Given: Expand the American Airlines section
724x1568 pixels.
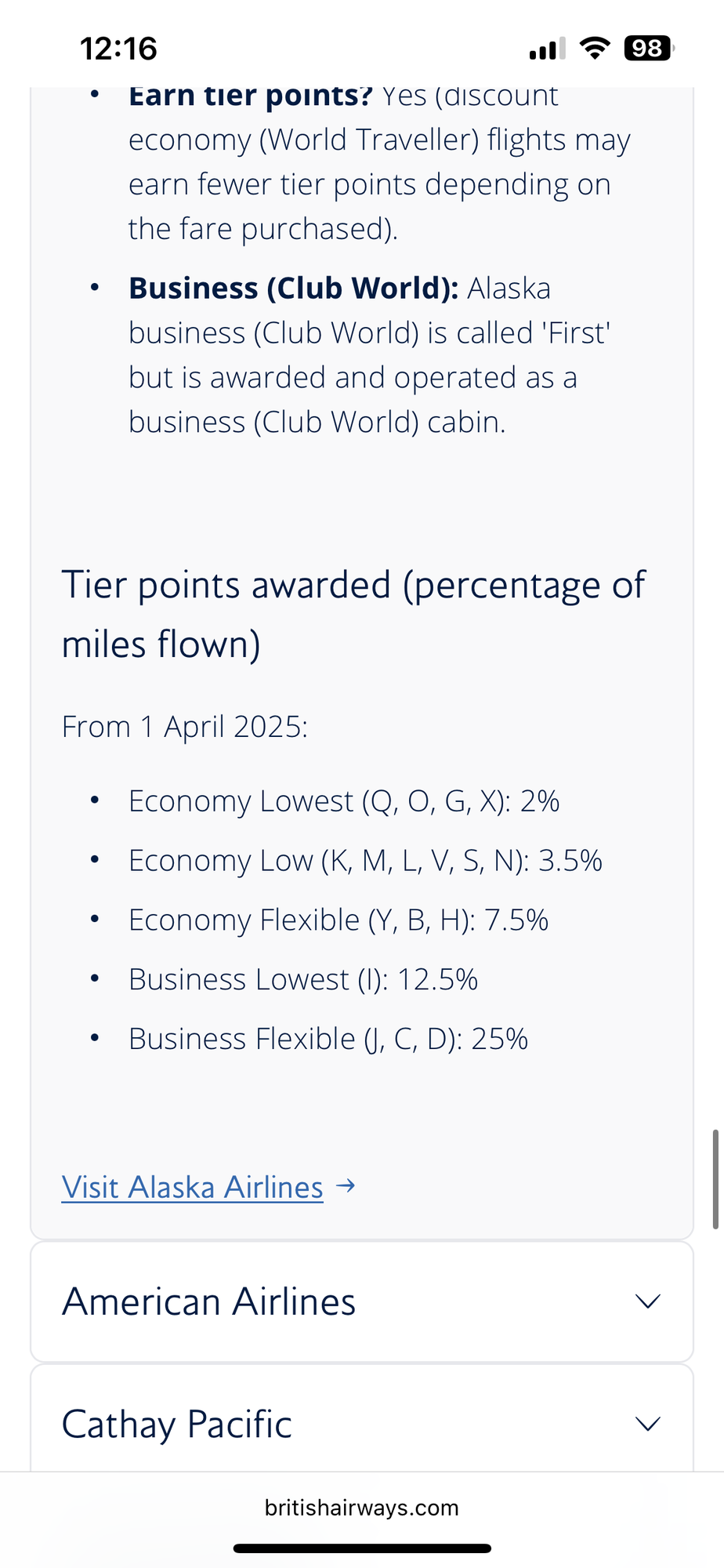Looking at the screenshot, I should (x=362, y=1301).
